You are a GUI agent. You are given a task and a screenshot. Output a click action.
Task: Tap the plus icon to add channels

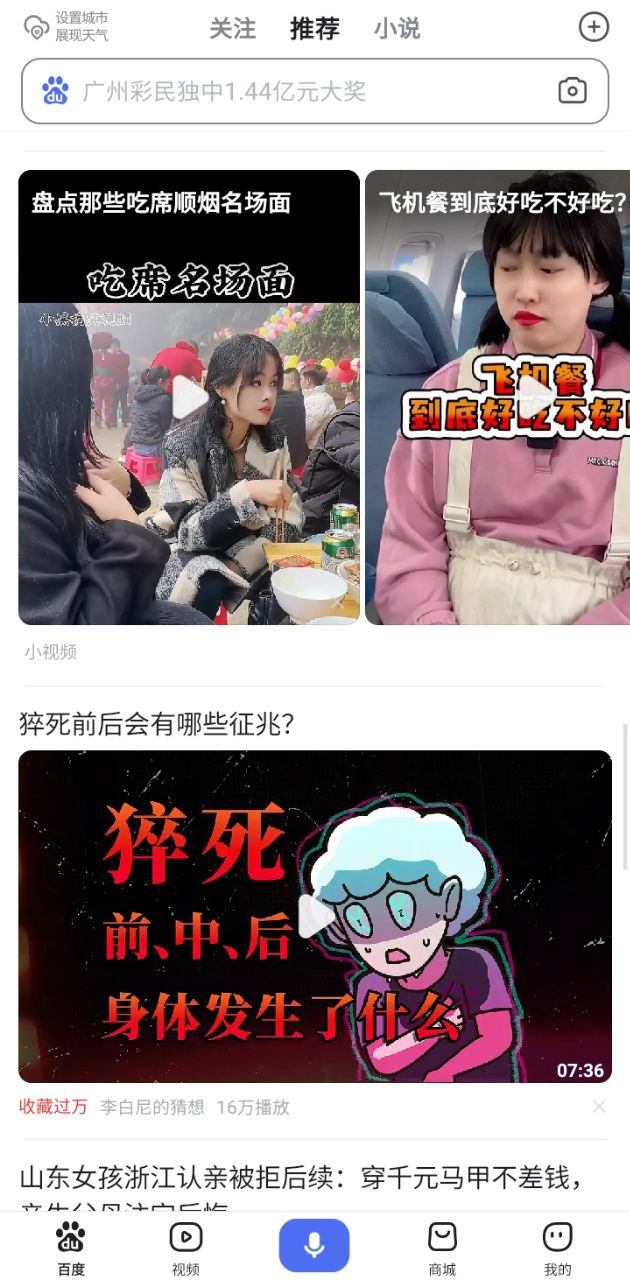click(594, 27)
